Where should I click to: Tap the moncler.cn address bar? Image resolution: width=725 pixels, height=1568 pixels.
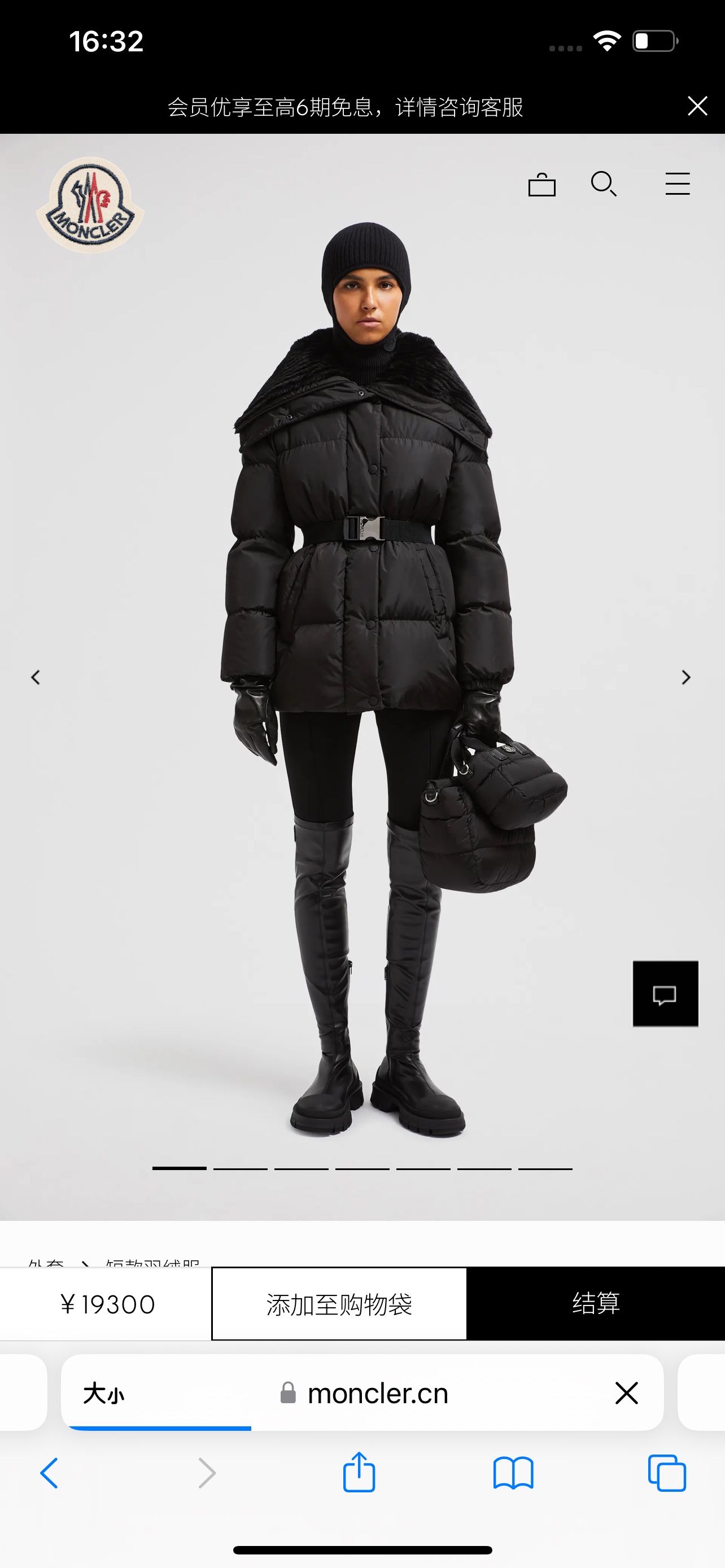coord(377,1393)
